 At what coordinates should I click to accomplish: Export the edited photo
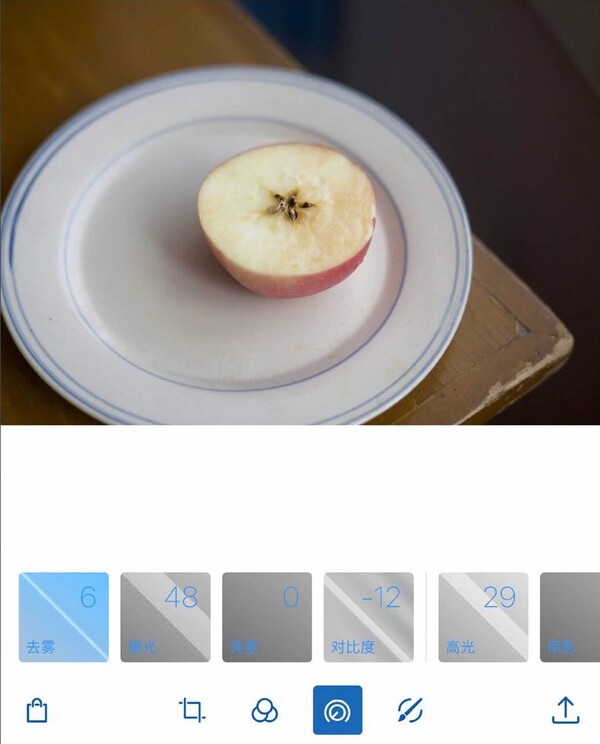coord(565,711)
